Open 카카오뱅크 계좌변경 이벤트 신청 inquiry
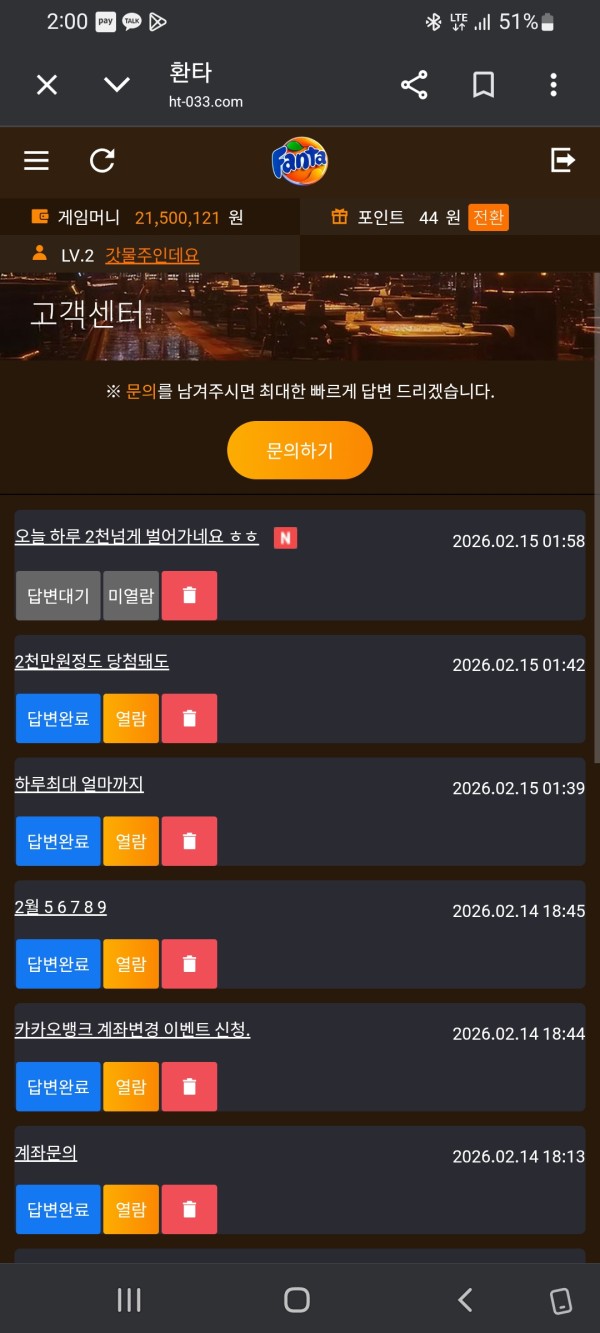Viewport: 600px width, 1333px height. tap(132, 1030)
